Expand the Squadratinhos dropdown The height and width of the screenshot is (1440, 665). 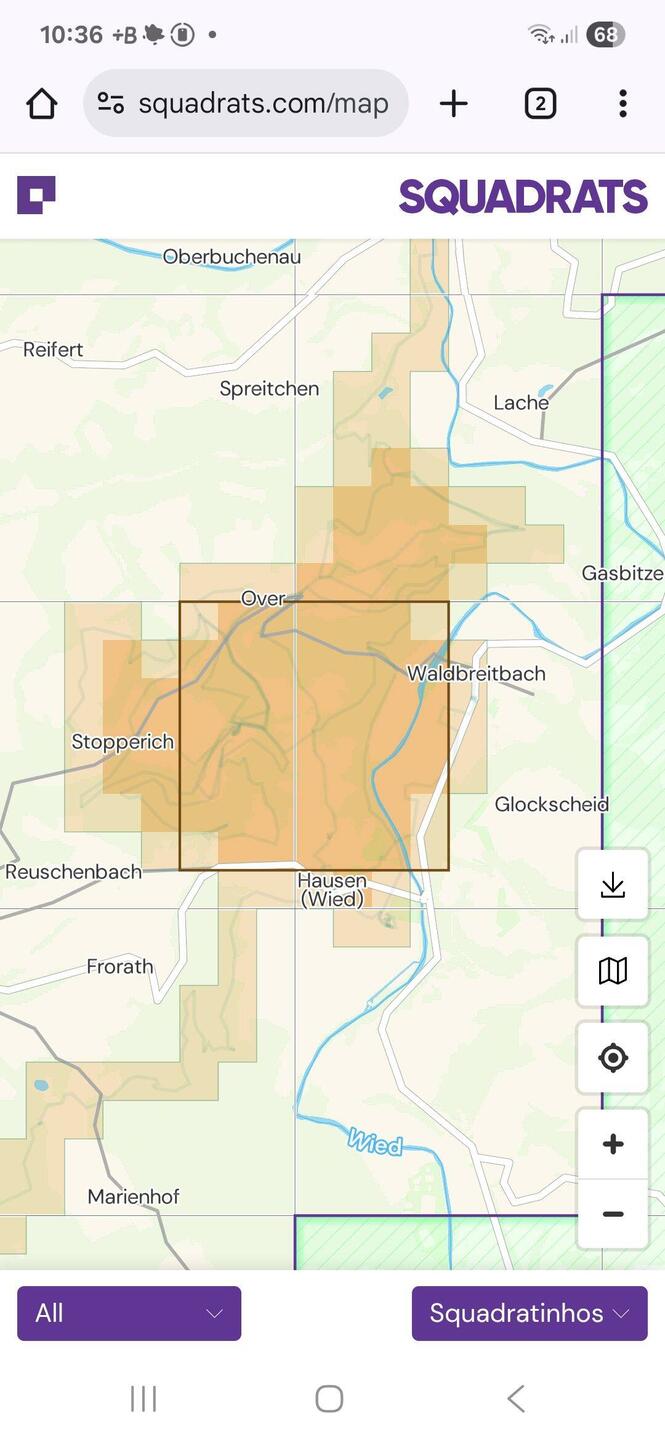(529, 1313)
